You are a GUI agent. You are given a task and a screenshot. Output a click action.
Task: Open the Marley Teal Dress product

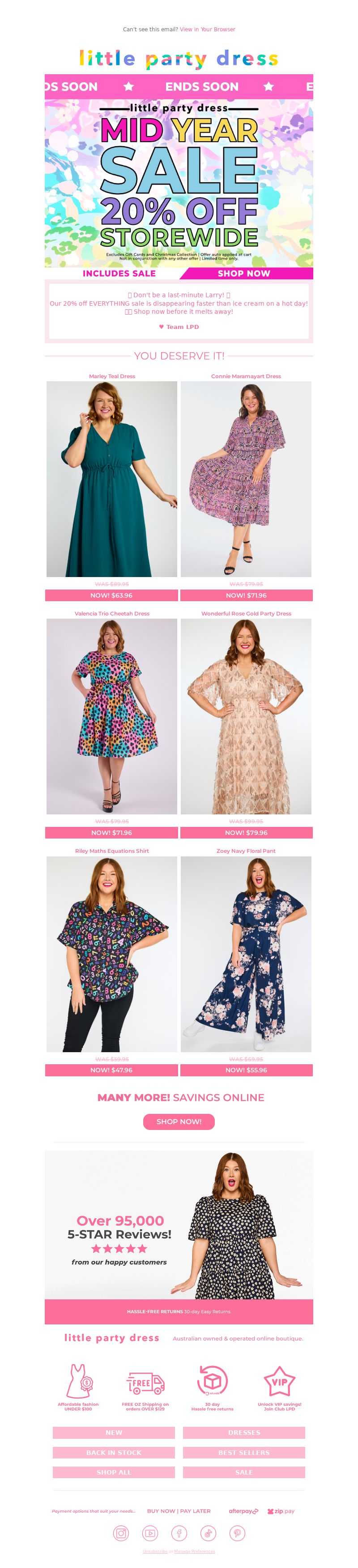(x=111, y=479)
